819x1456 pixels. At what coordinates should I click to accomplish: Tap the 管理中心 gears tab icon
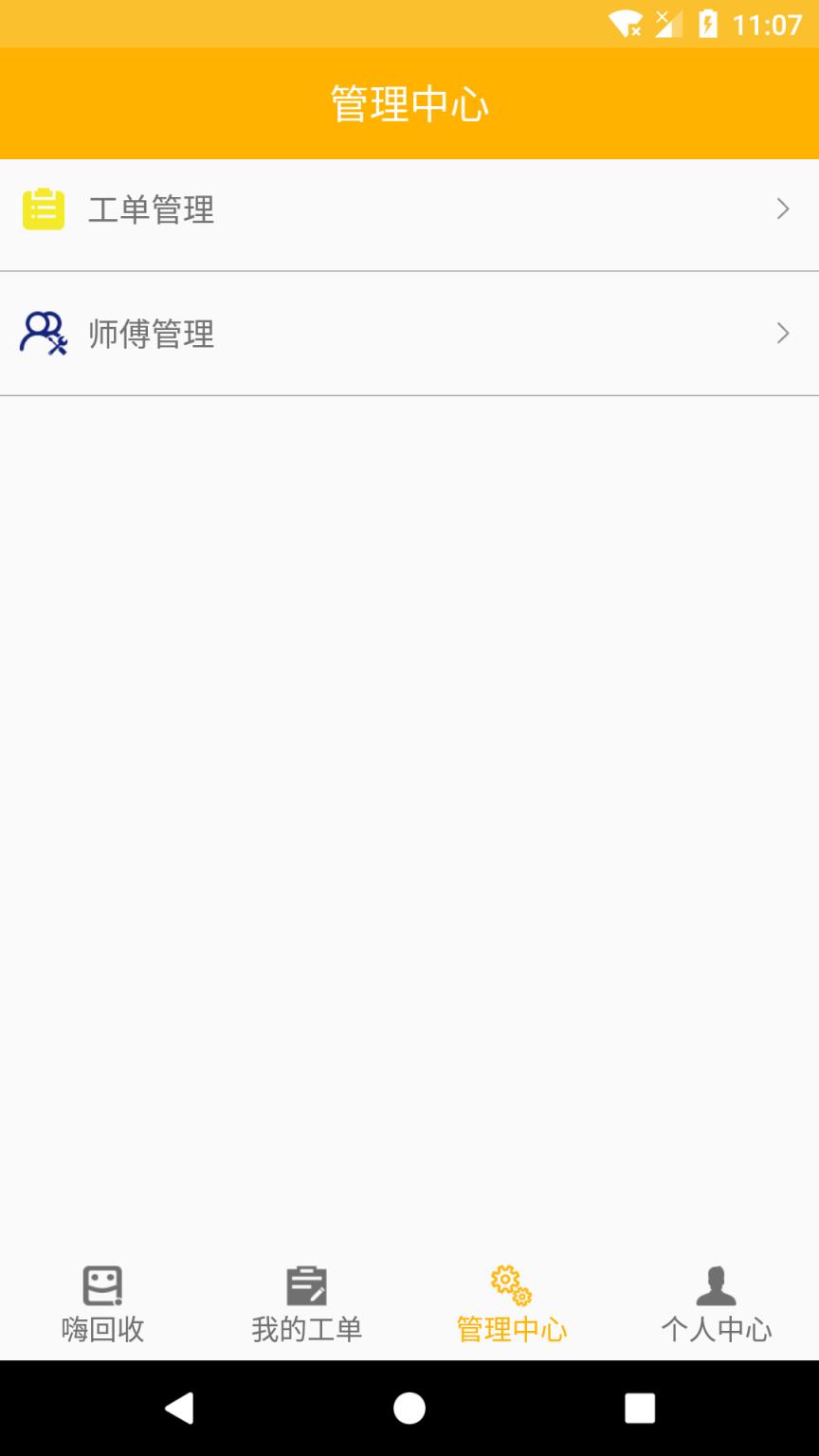point(511,1287)
